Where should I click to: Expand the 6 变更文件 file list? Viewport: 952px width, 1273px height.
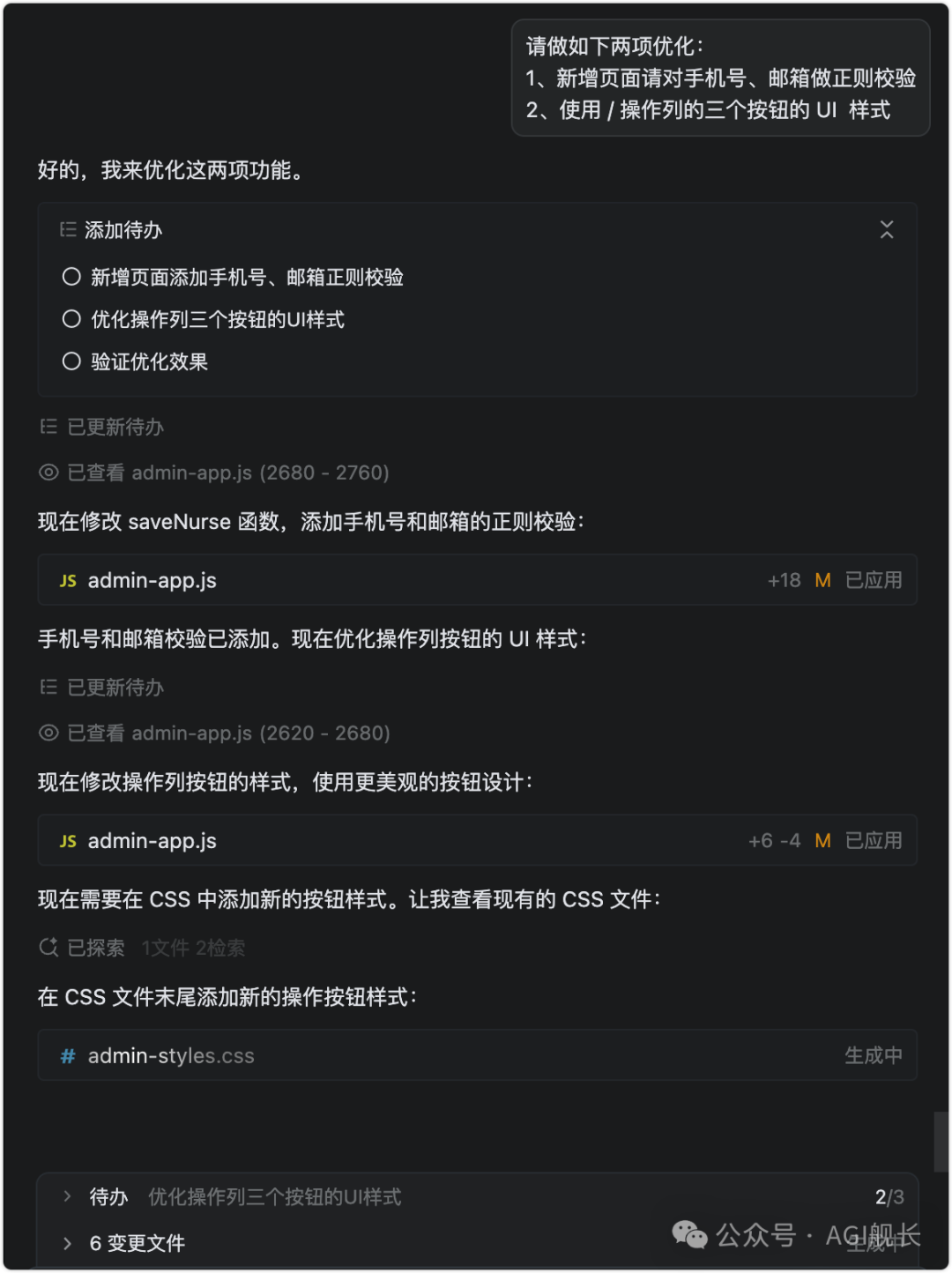[68, 1242]
